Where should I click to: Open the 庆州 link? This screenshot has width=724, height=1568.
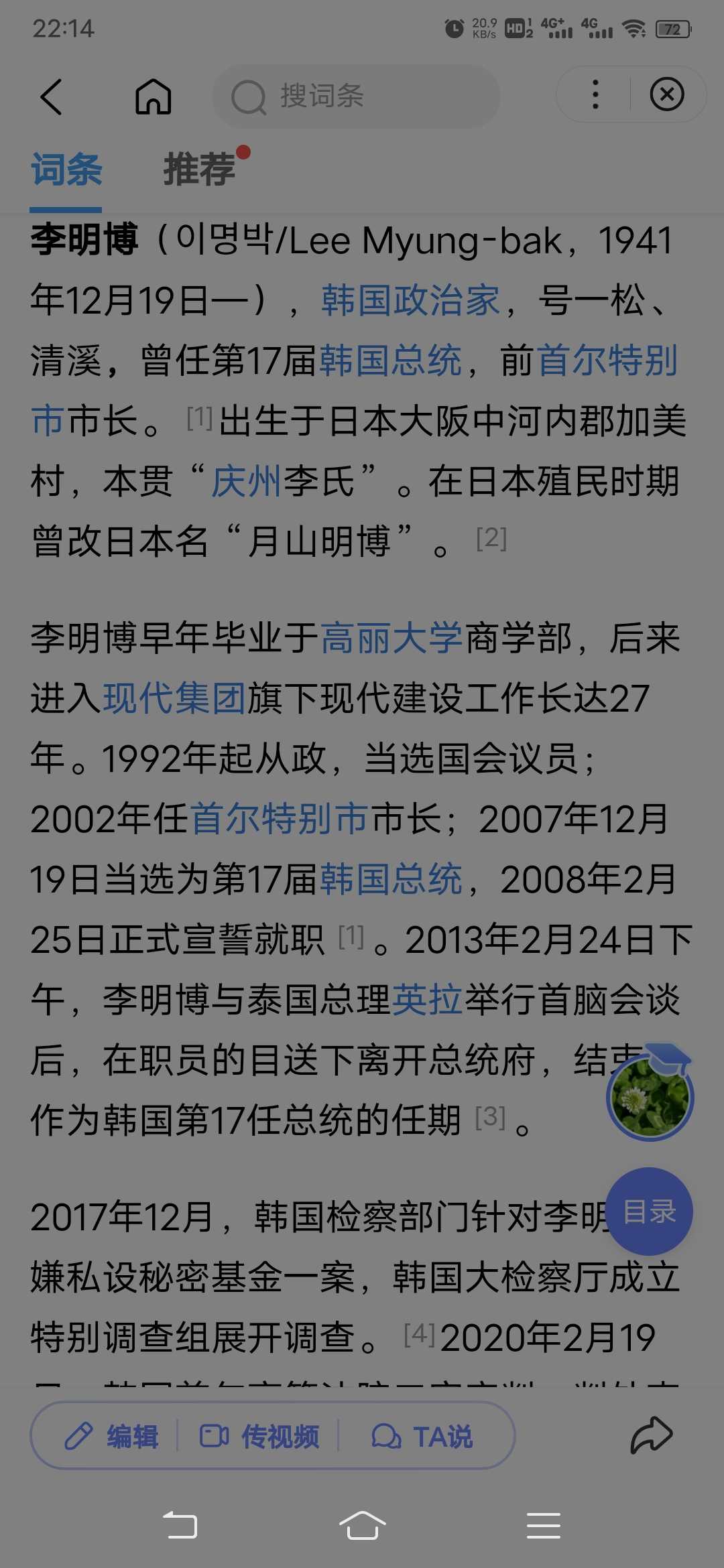tap(245, 481)
